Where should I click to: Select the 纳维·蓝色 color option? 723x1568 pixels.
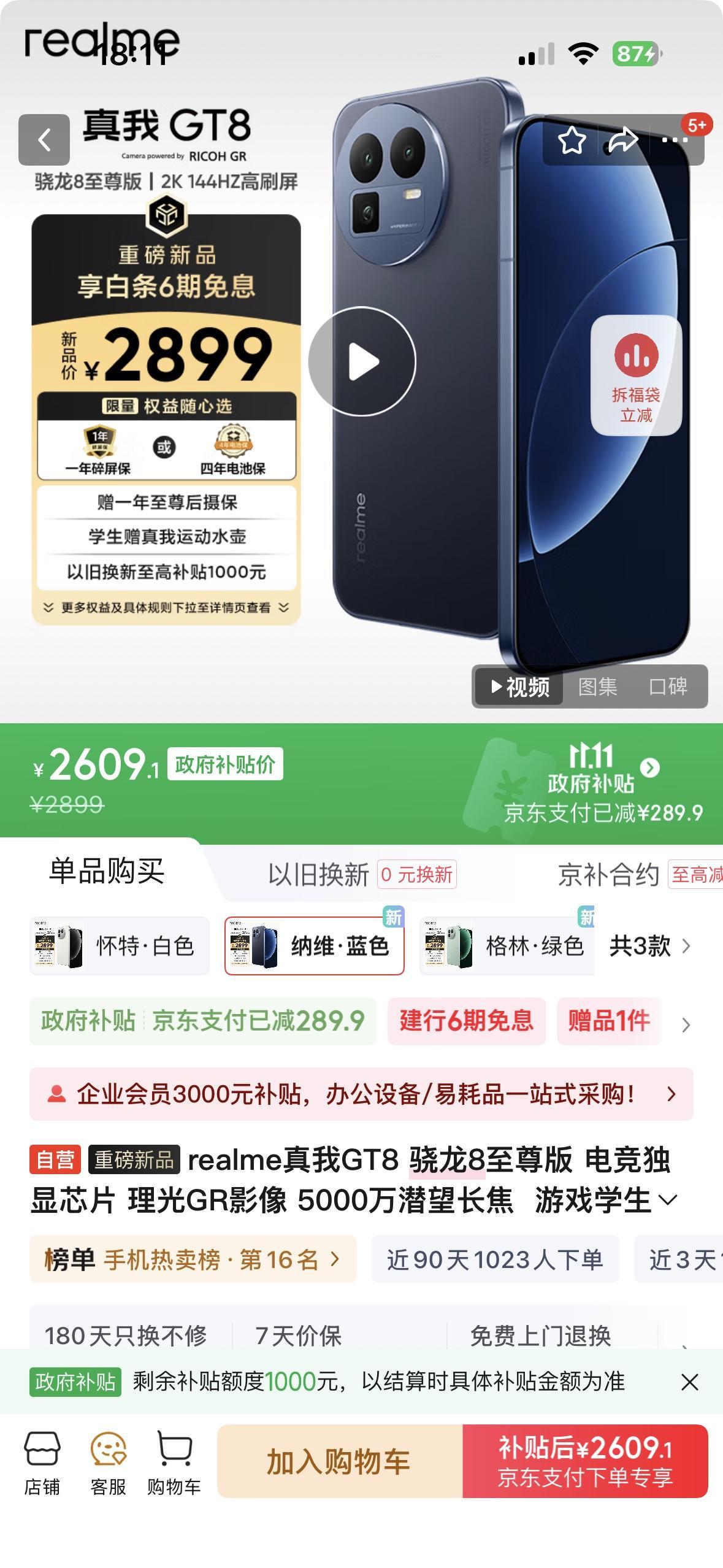[x=314, y=945]
